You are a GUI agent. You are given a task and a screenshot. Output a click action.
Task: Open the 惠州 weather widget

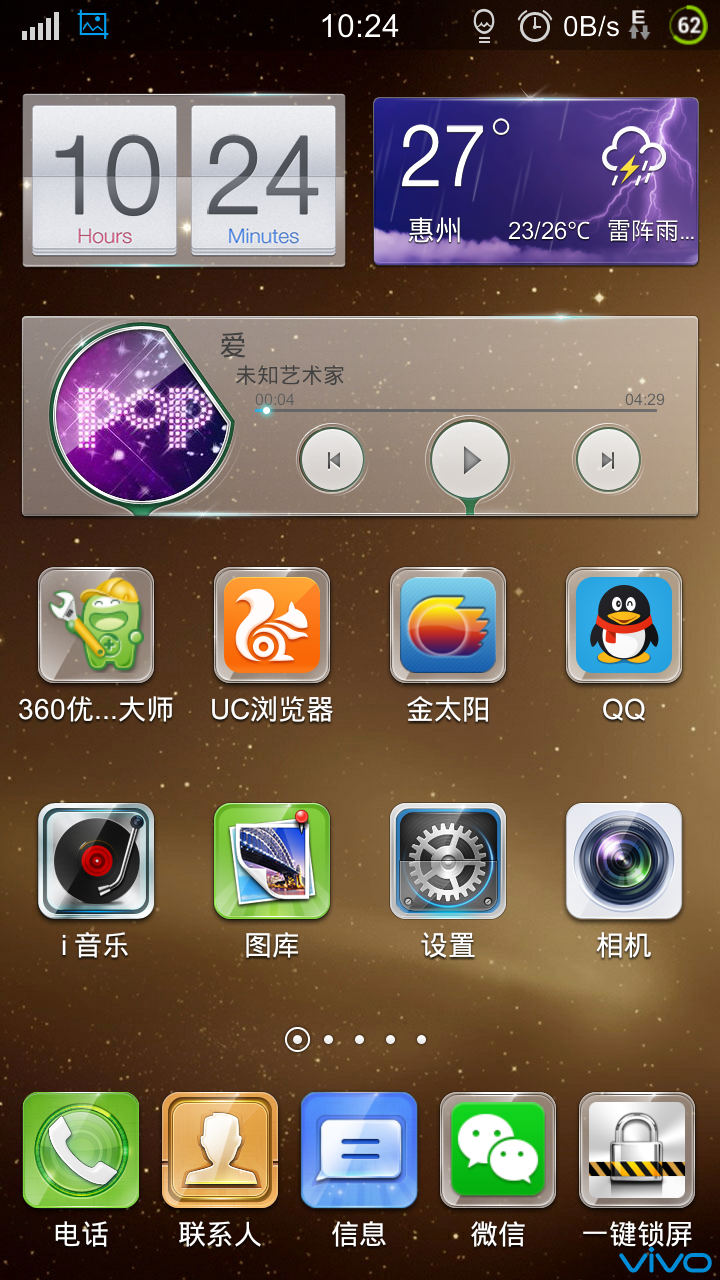coord(536,181)
